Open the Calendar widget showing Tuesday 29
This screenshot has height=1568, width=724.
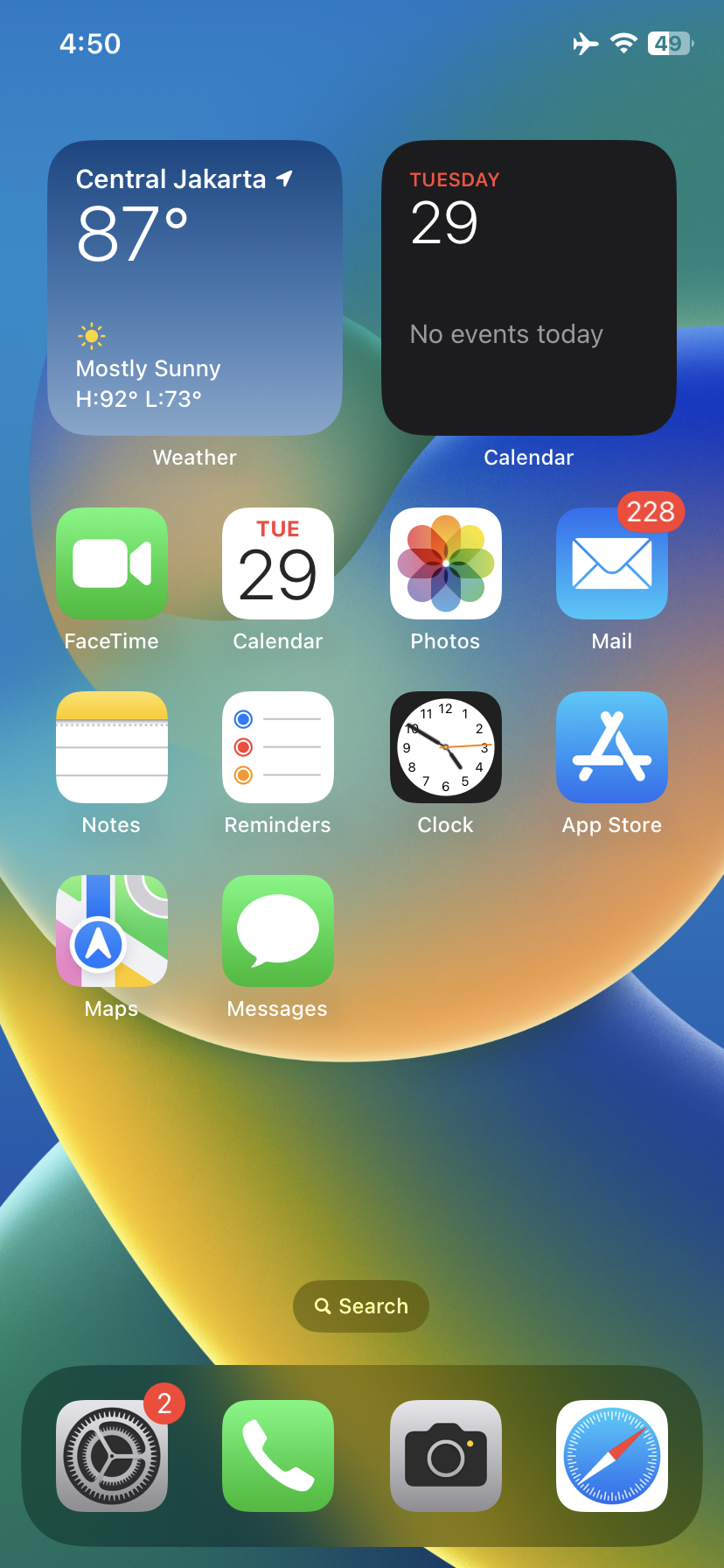[x=528, y=288]
